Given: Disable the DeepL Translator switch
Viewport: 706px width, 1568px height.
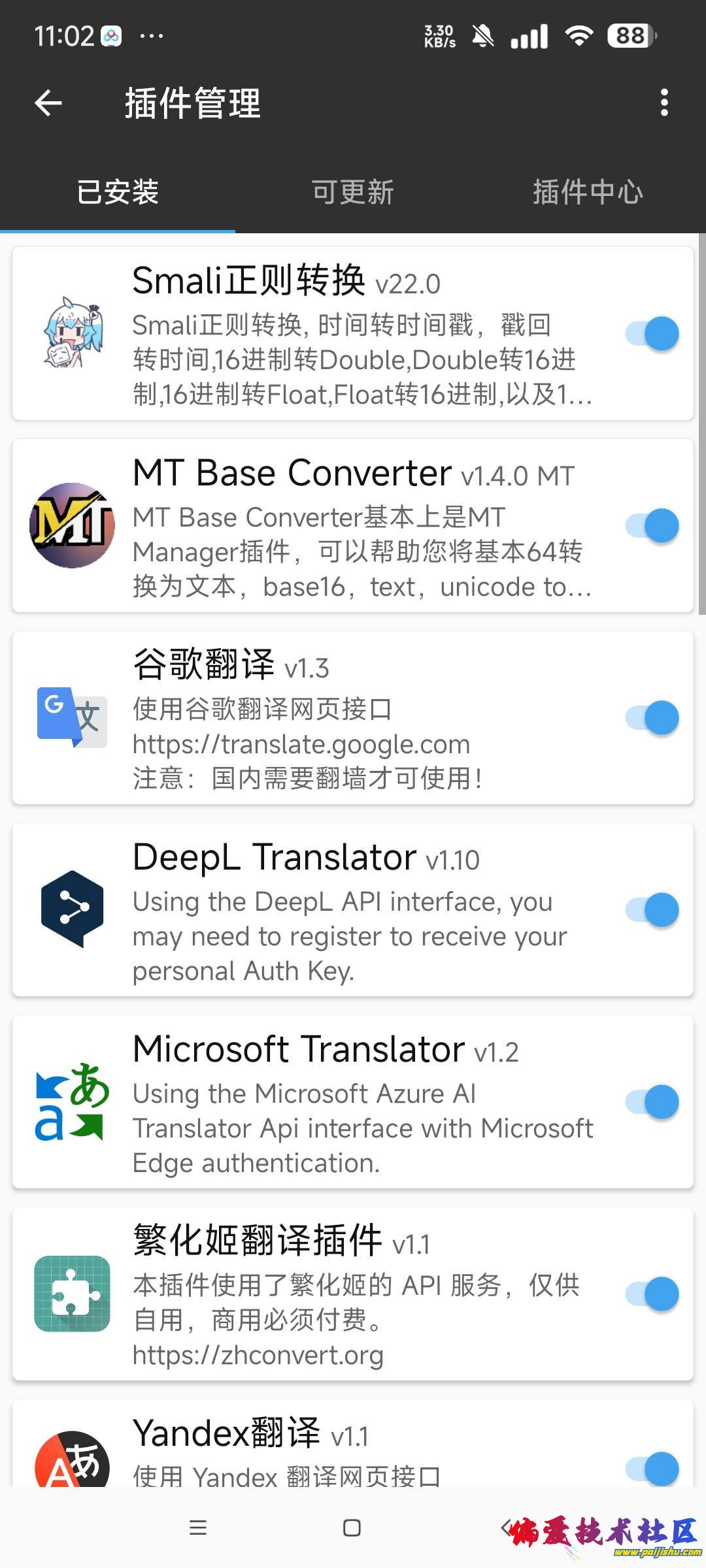Looking at the screenshot, I should (652, 909).
